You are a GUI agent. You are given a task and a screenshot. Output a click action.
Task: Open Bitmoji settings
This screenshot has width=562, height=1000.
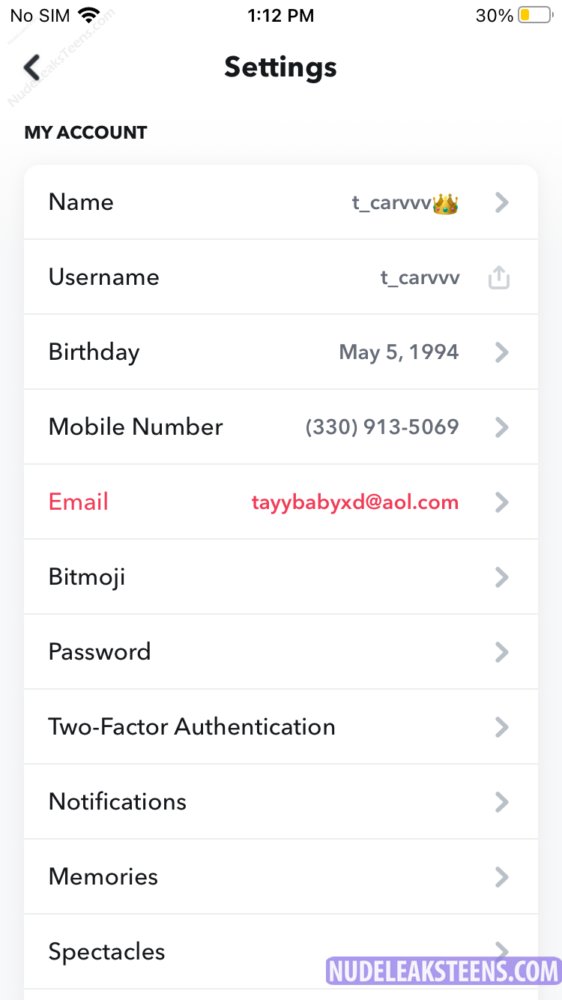tap(281, 577)
